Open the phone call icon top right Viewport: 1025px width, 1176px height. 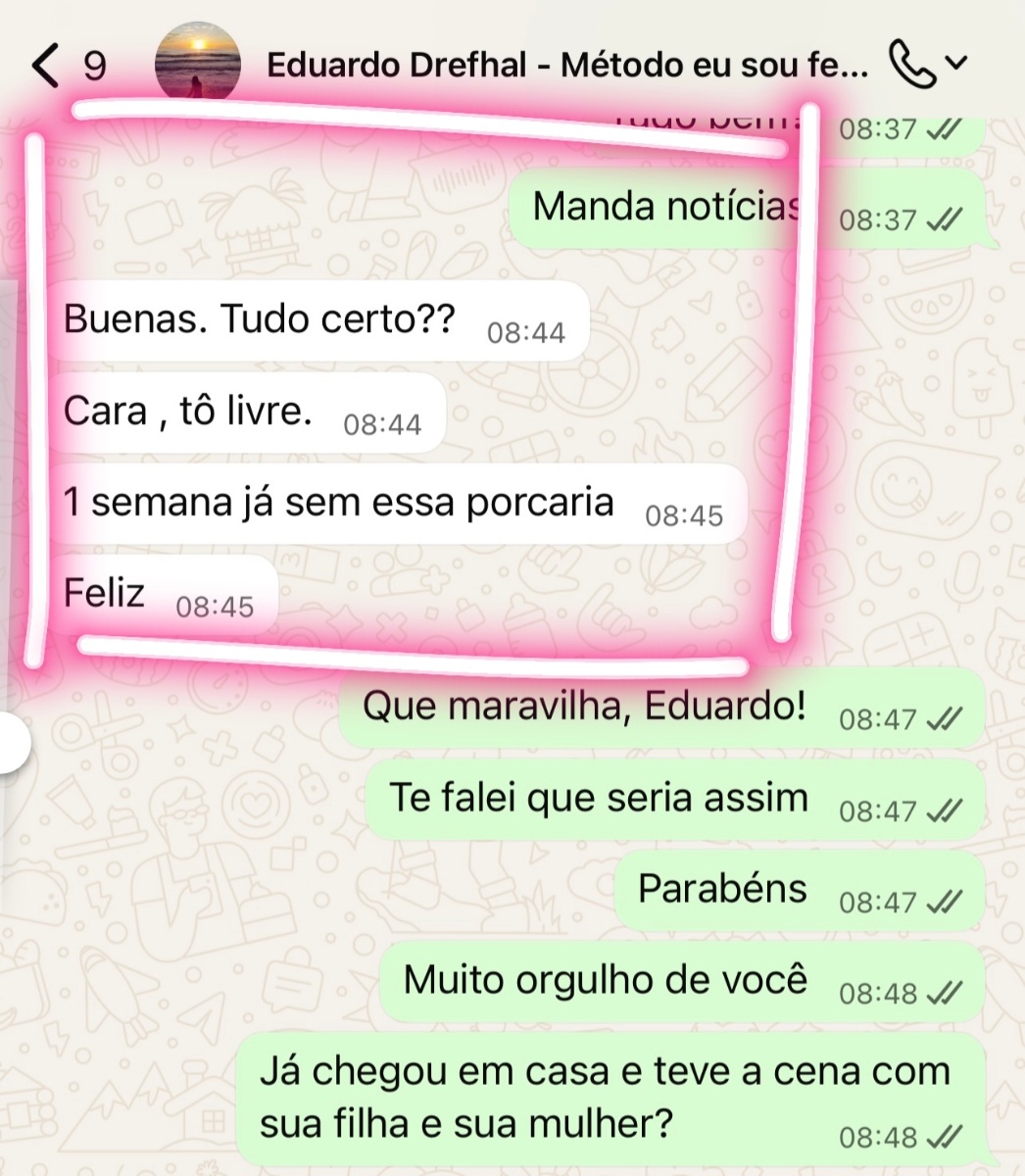point(912,61)
